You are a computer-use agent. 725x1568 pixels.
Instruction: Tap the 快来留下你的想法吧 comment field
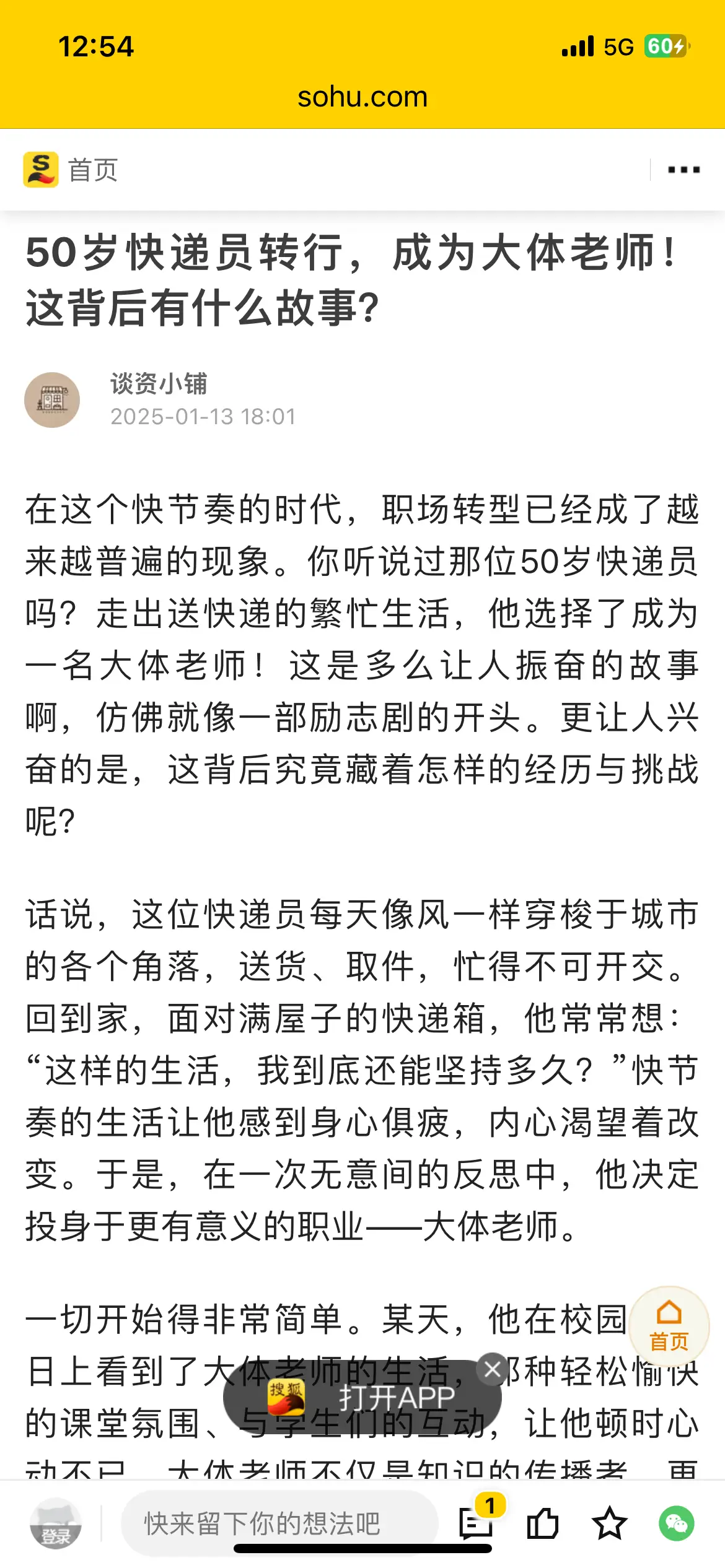[279, 1523]
